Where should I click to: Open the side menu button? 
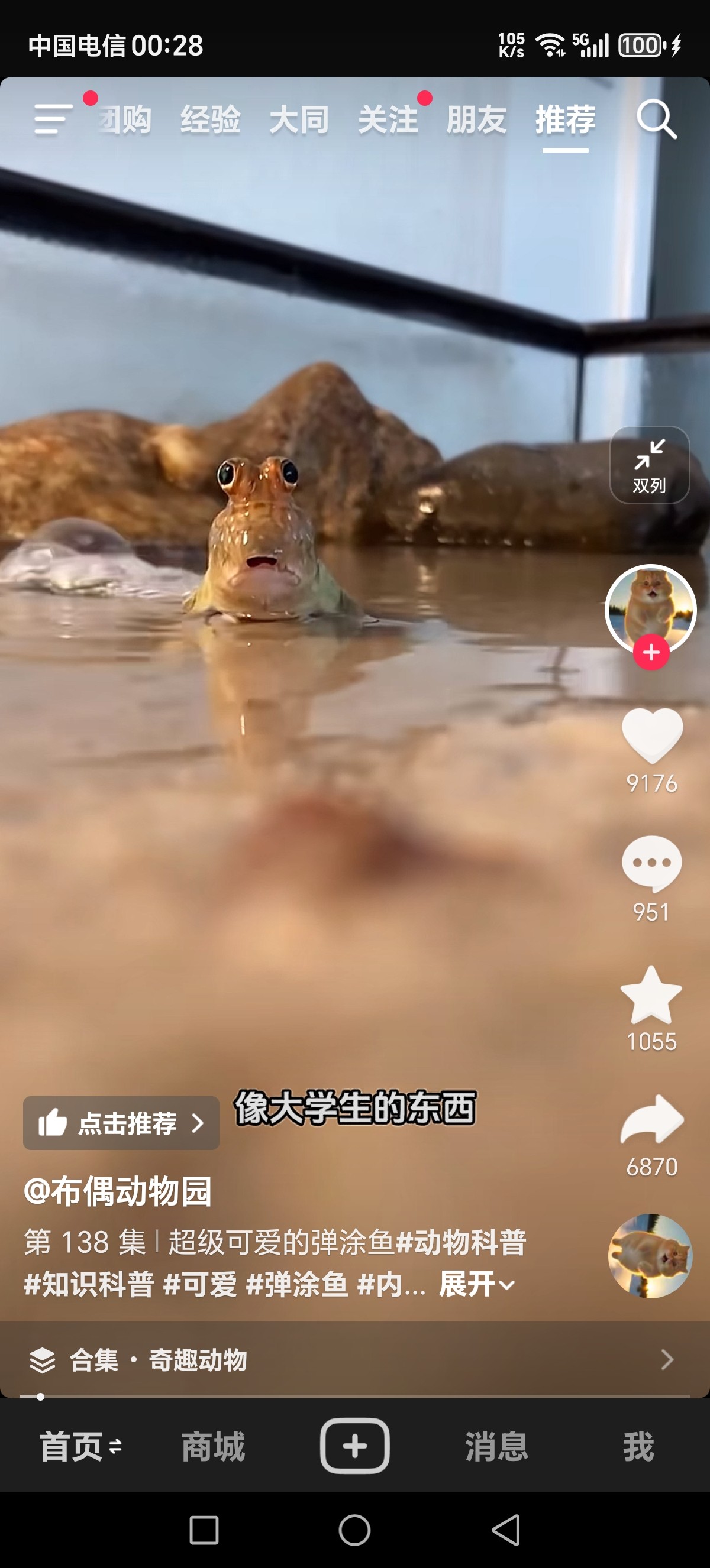tap(53, 119)
